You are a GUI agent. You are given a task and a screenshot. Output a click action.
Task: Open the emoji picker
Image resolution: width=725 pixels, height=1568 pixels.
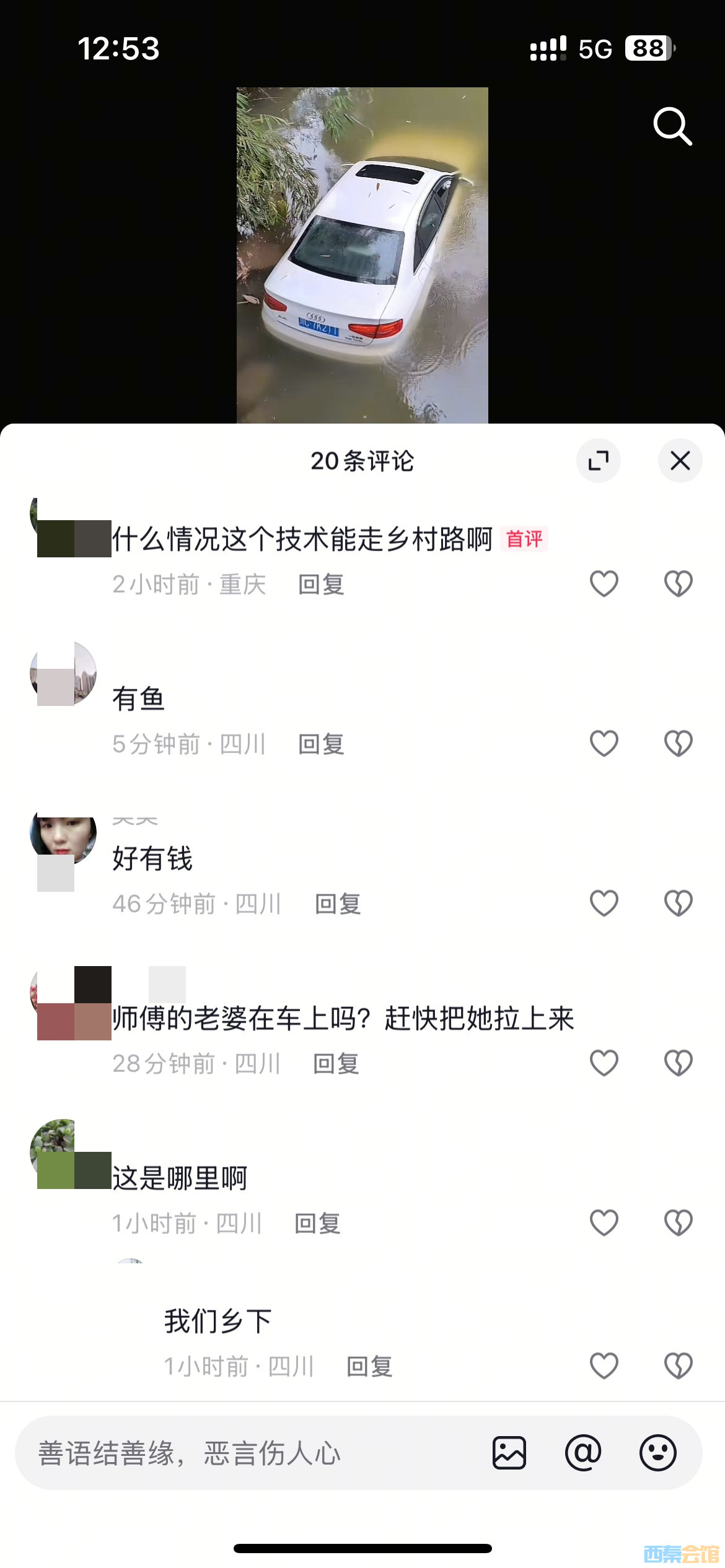point(657,1453)
